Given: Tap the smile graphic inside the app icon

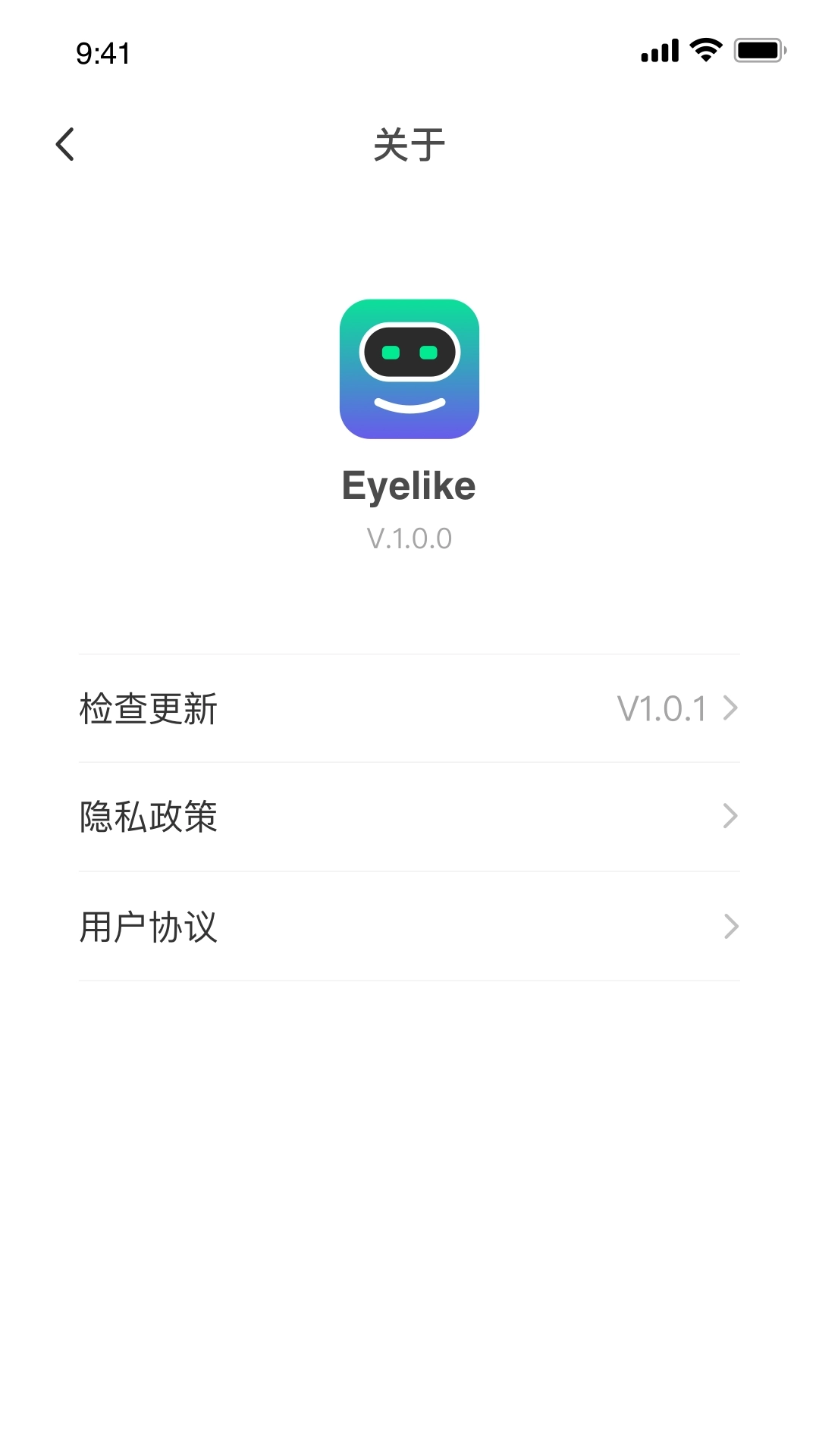Looking at the screenshot, I should (409, 400).
